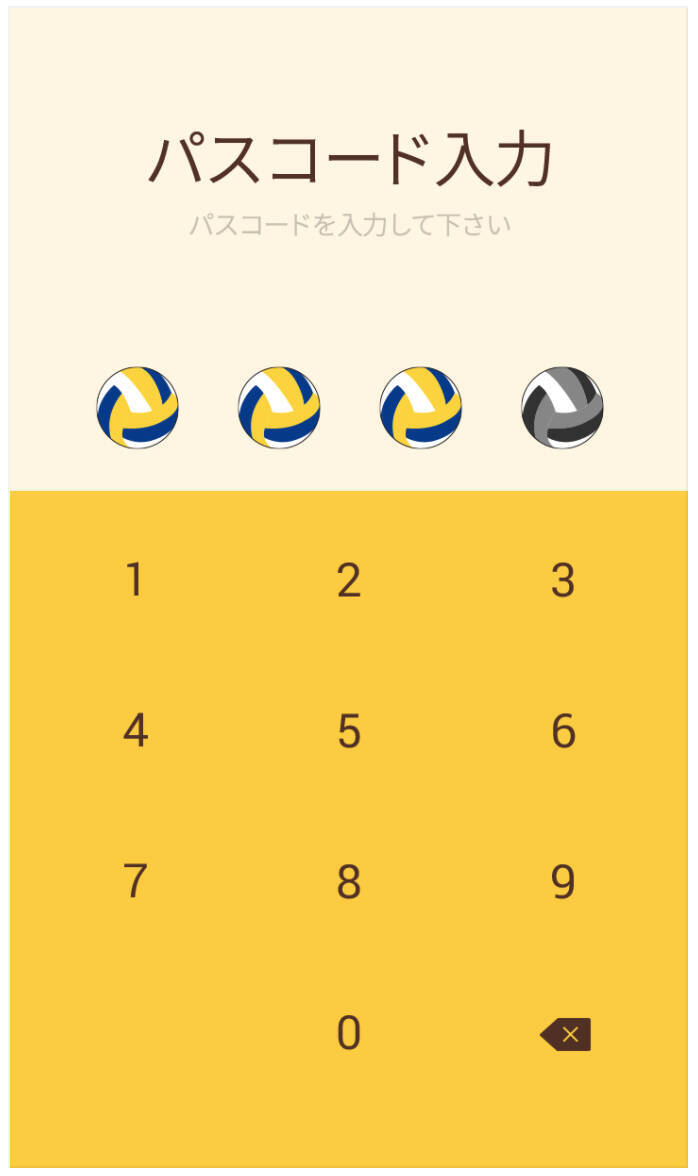Choose the number 6 key

point(563,731)
